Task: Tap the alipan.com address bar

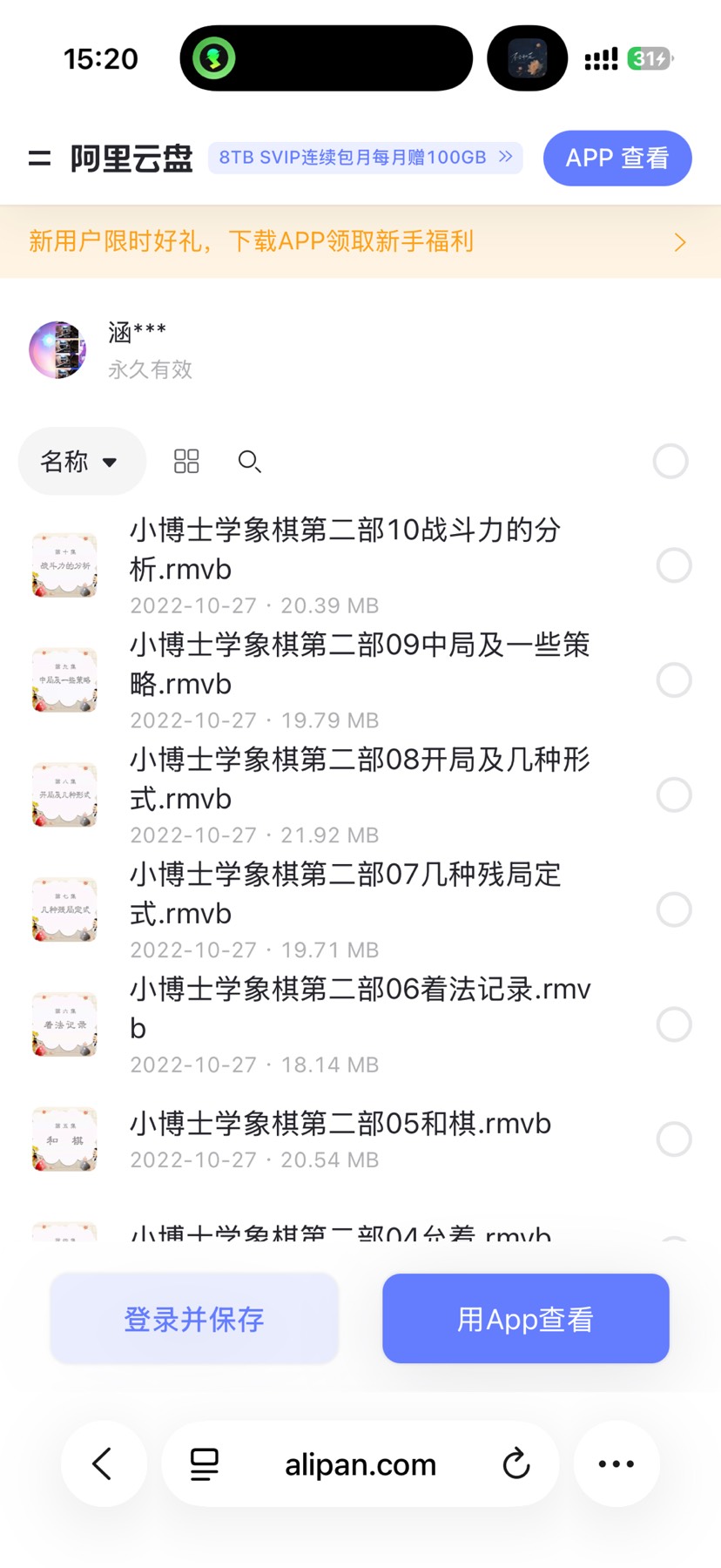Action: click(x=360, y=1464)
